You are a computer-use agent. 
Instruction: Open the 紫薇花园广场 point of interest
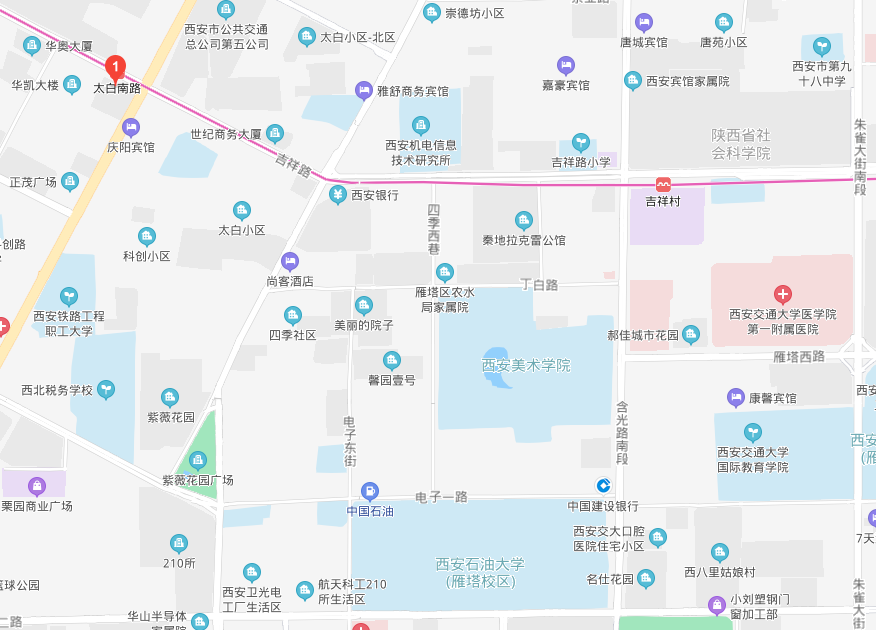[198, 460]
